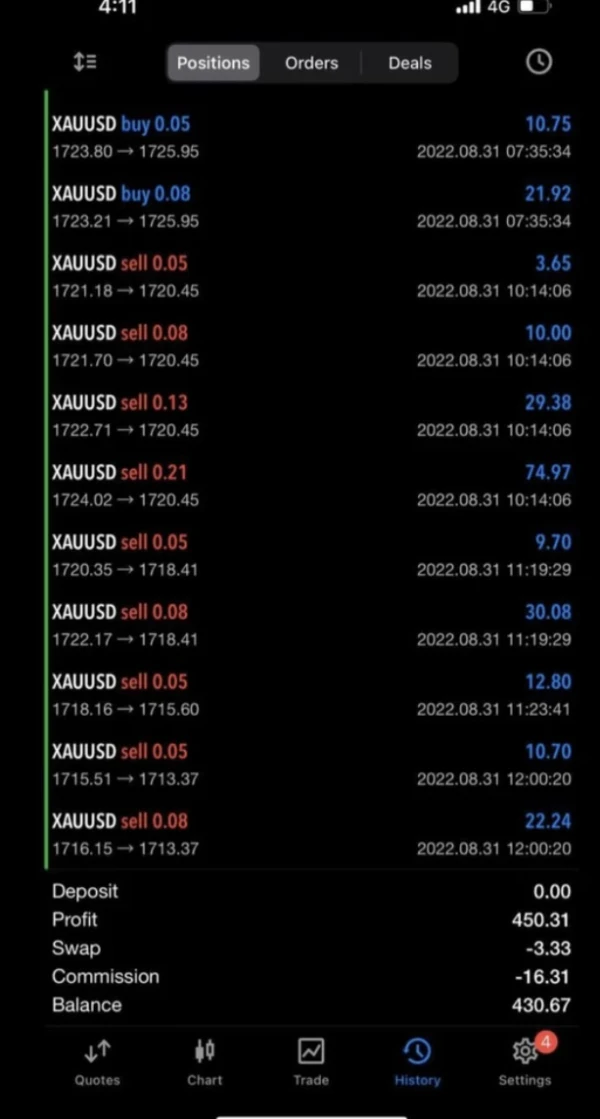Tap the History tab
This screenshot has width=600, height=1119.
click(417, 1062)
